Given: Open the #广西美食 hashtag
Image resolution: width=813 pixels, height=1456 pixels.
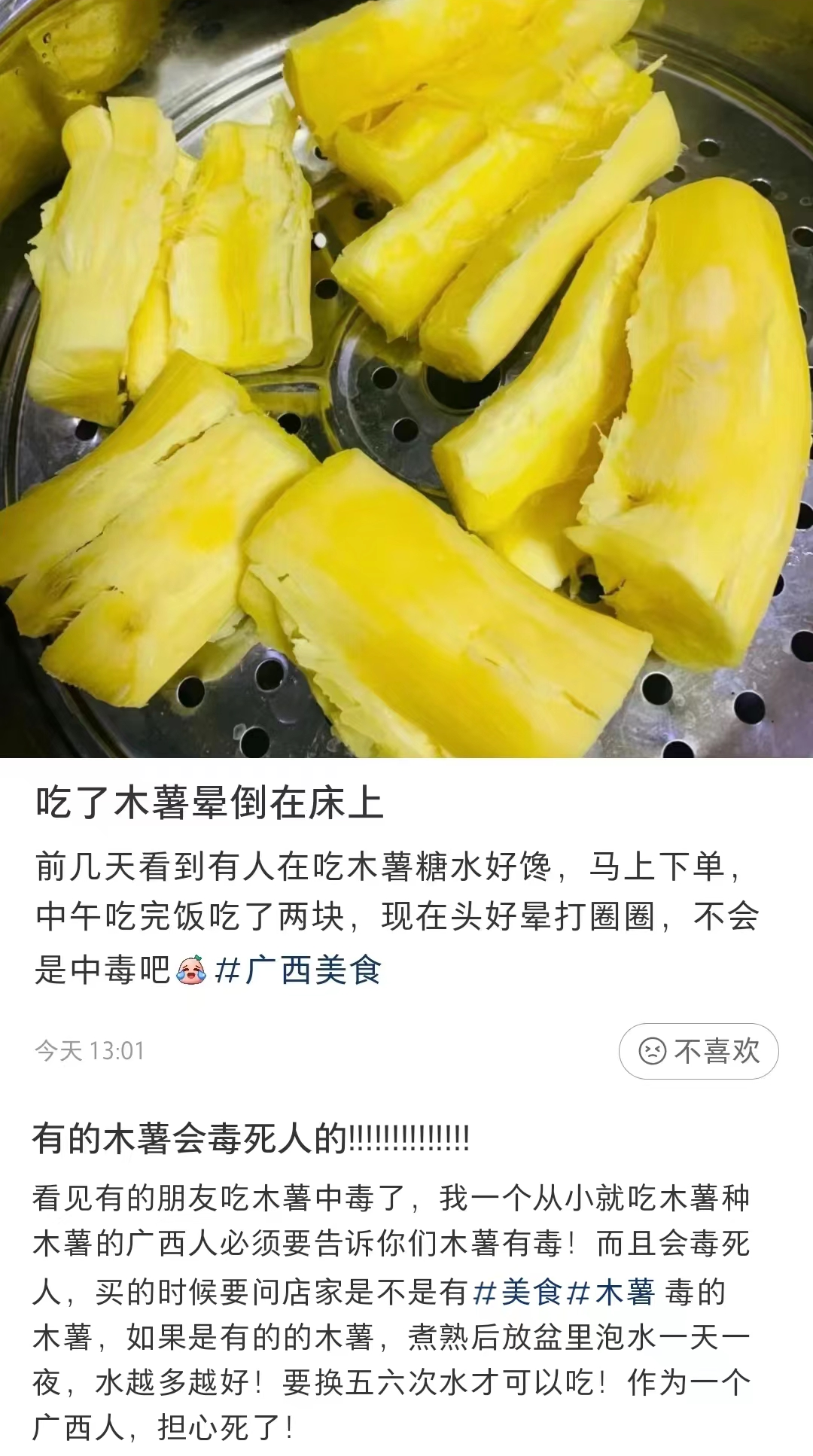Looking at the screenshot, I should (298, 970).
